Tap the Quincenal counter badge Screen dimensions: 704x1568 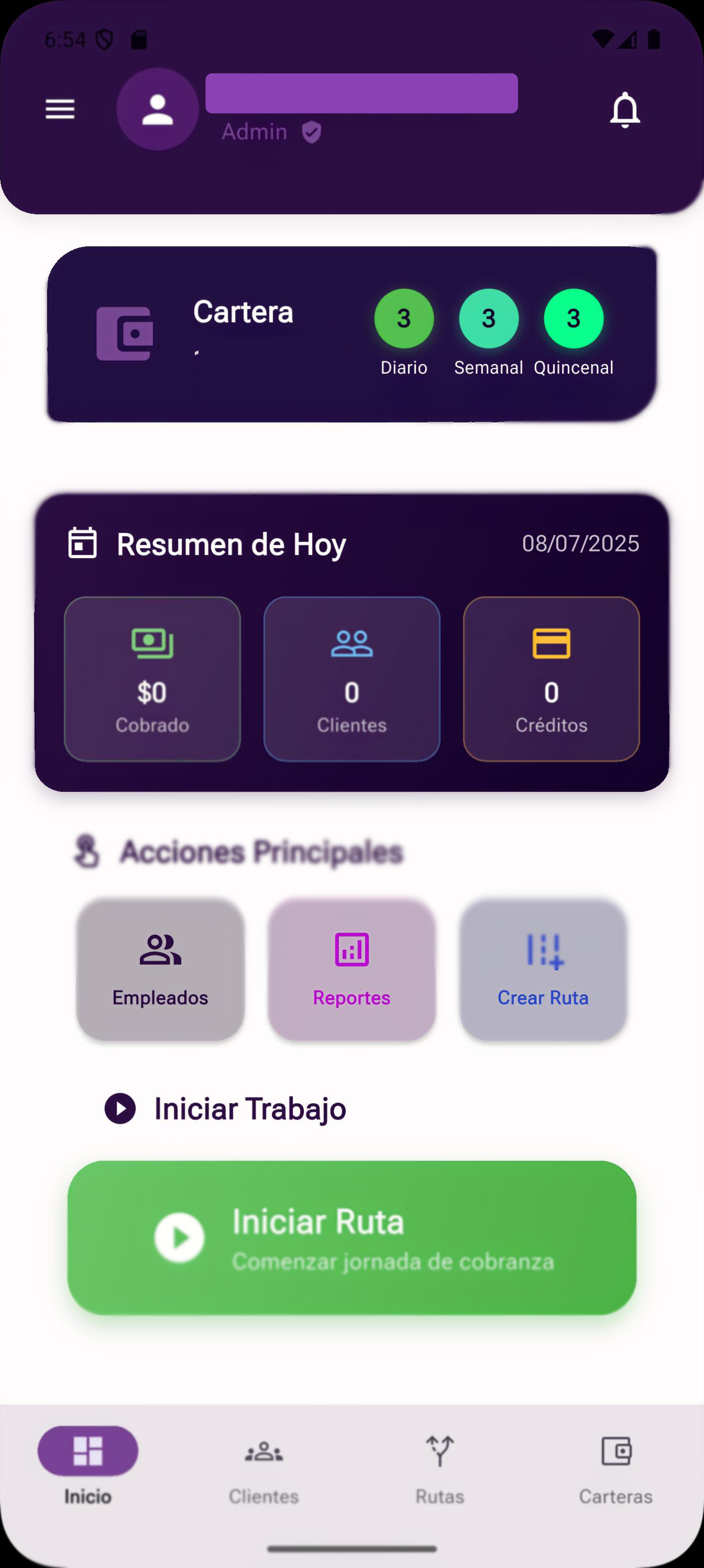572,317
